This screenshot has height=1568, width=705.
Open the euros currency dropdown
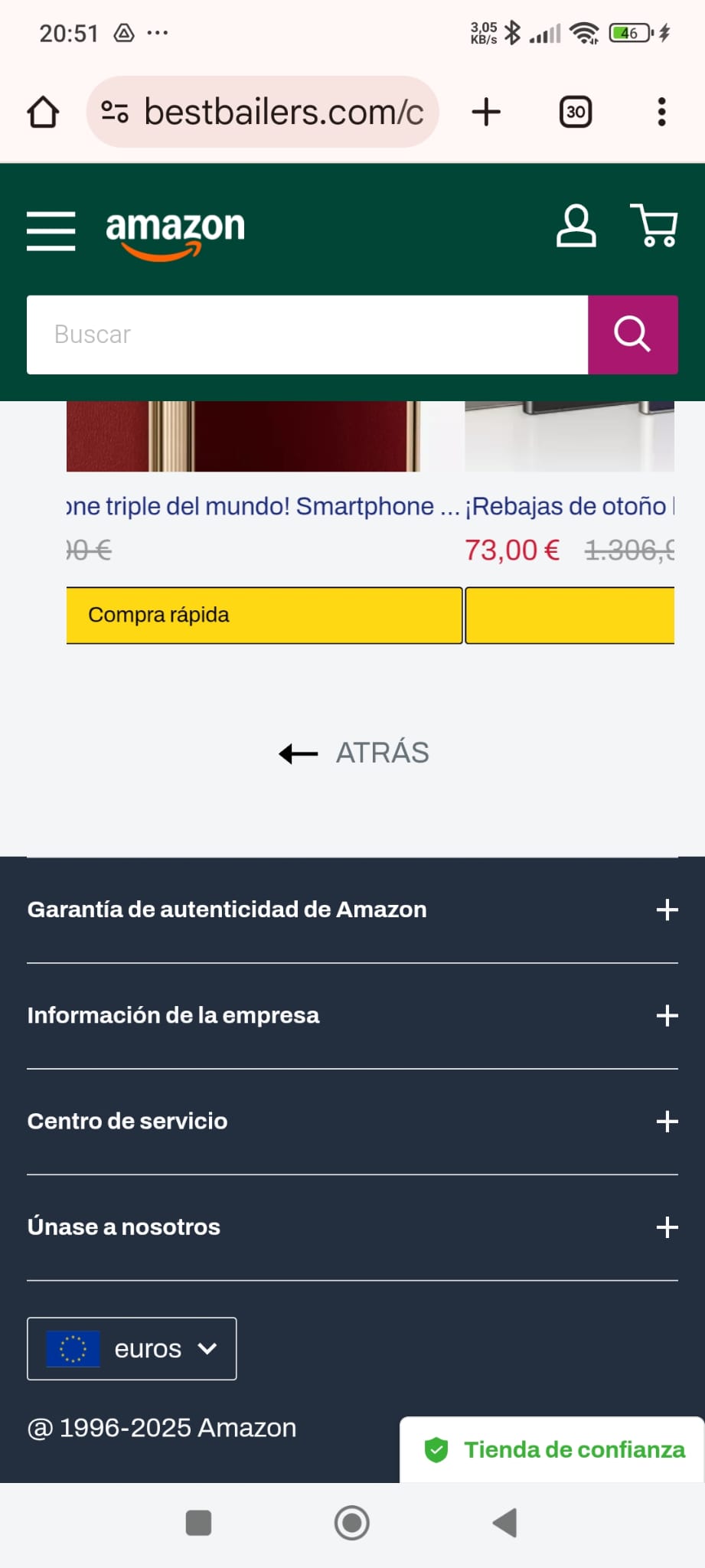coord(132,1348)
